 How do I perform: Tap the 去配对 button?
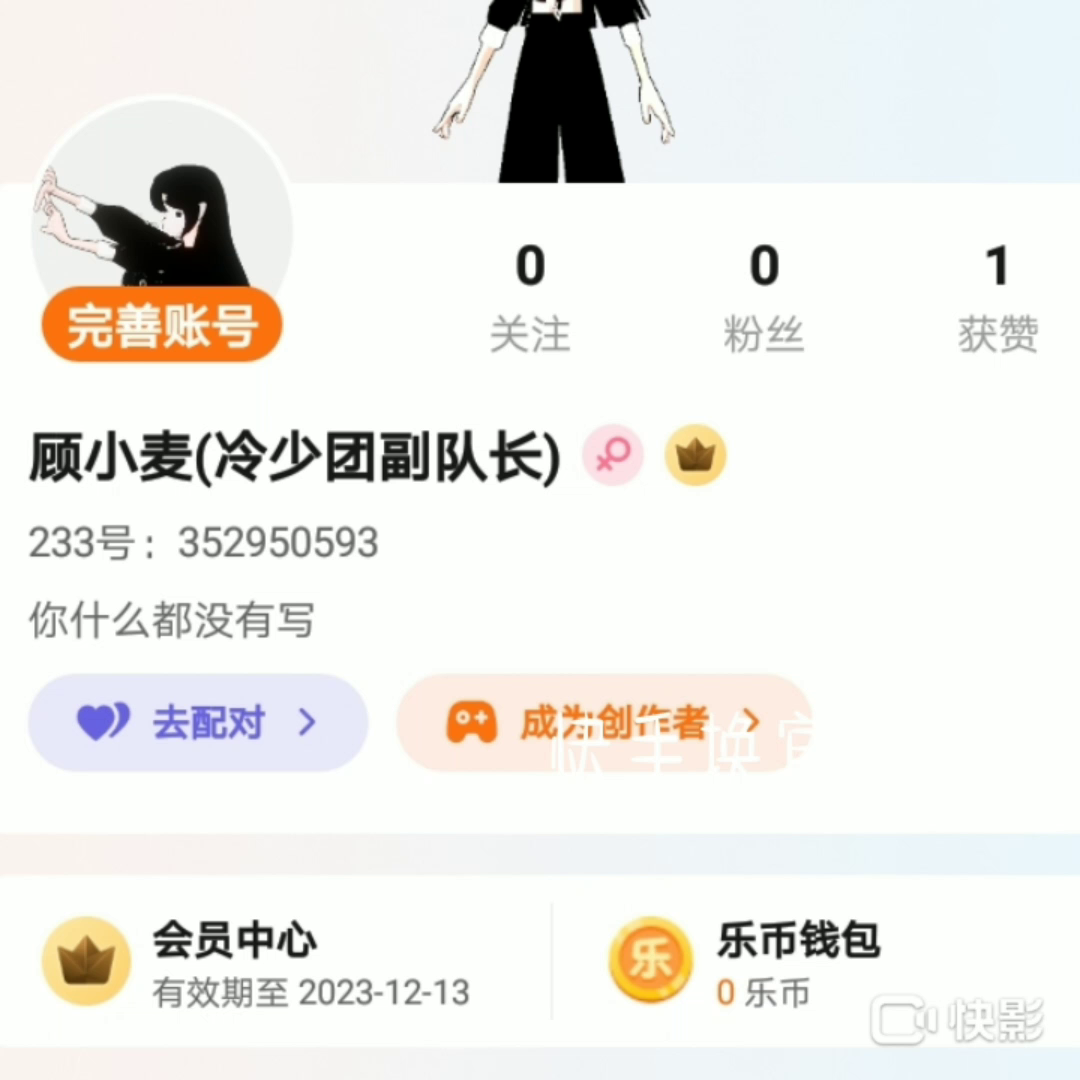click(198, 722)
